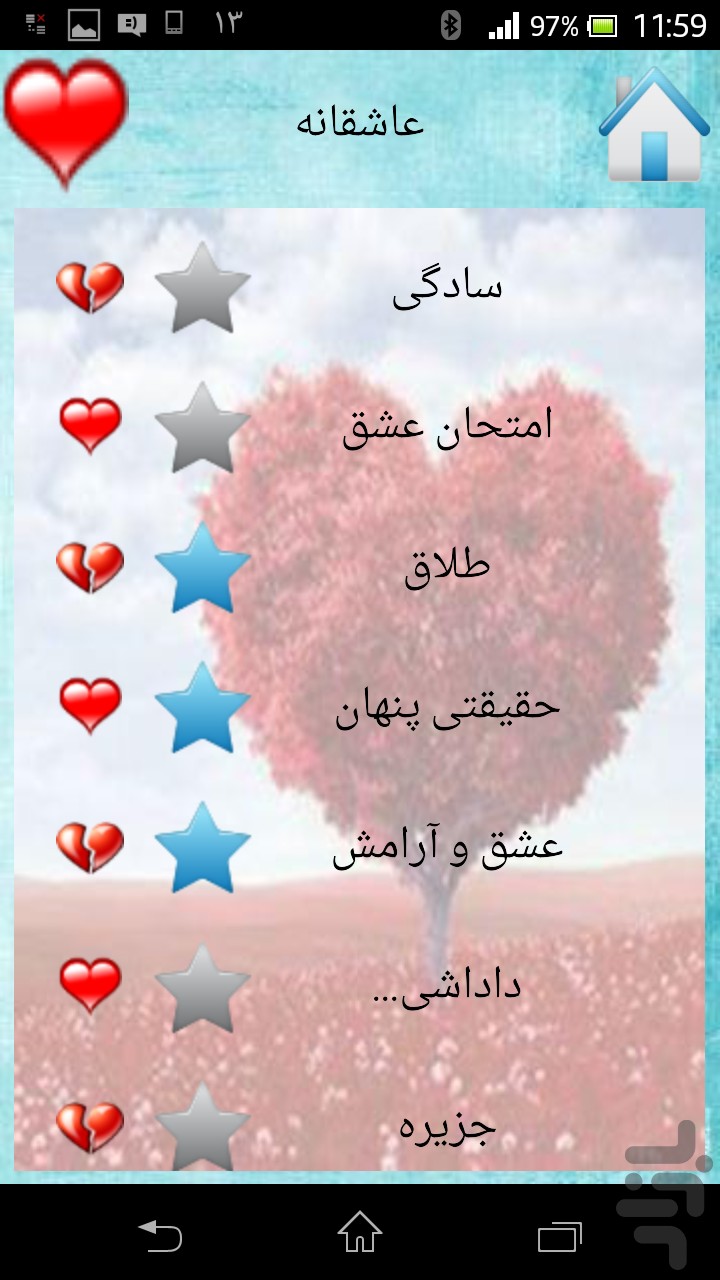Star the امتحان عشق story
This screenshot has height=1280, width=720.
(202, 428)
